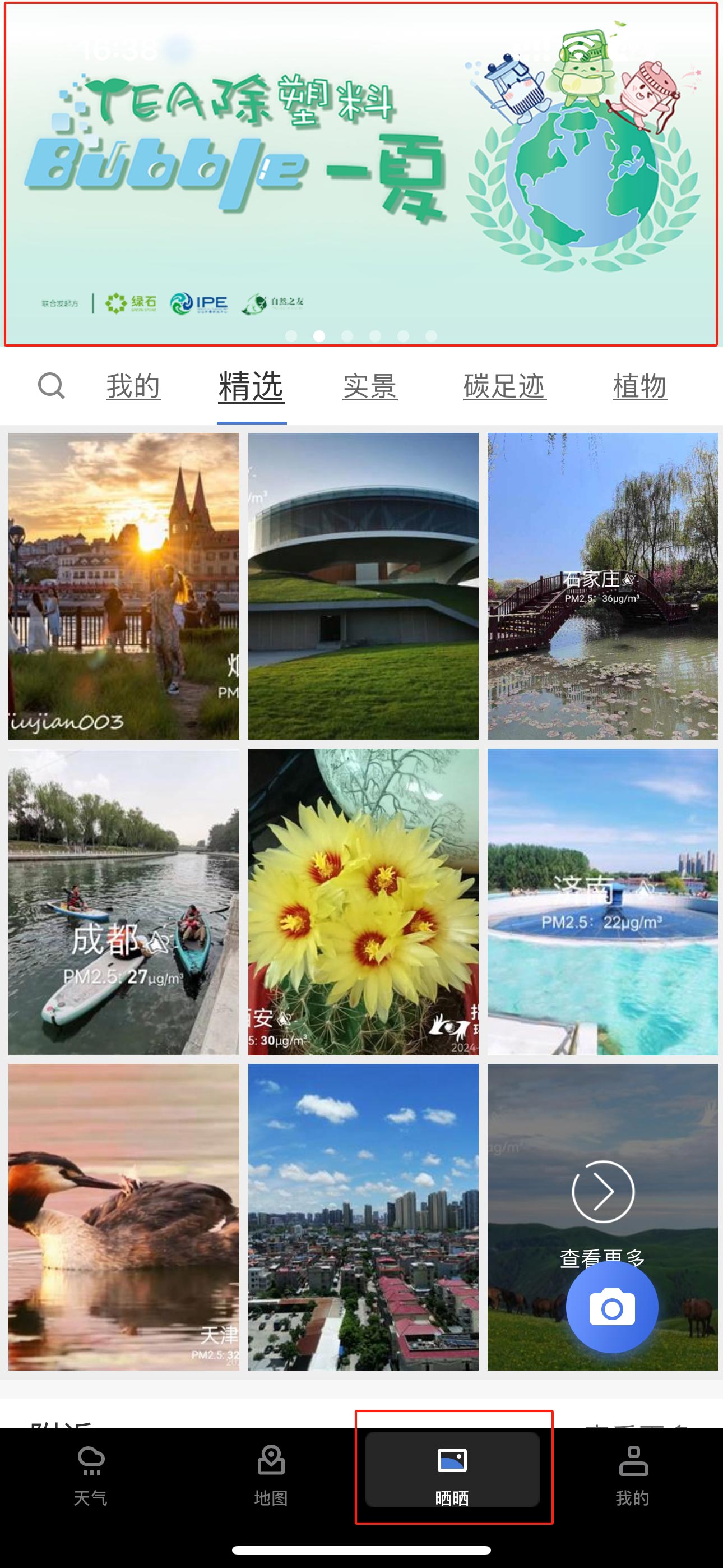Switch to the 实景 tab

(x=370, y=386)
